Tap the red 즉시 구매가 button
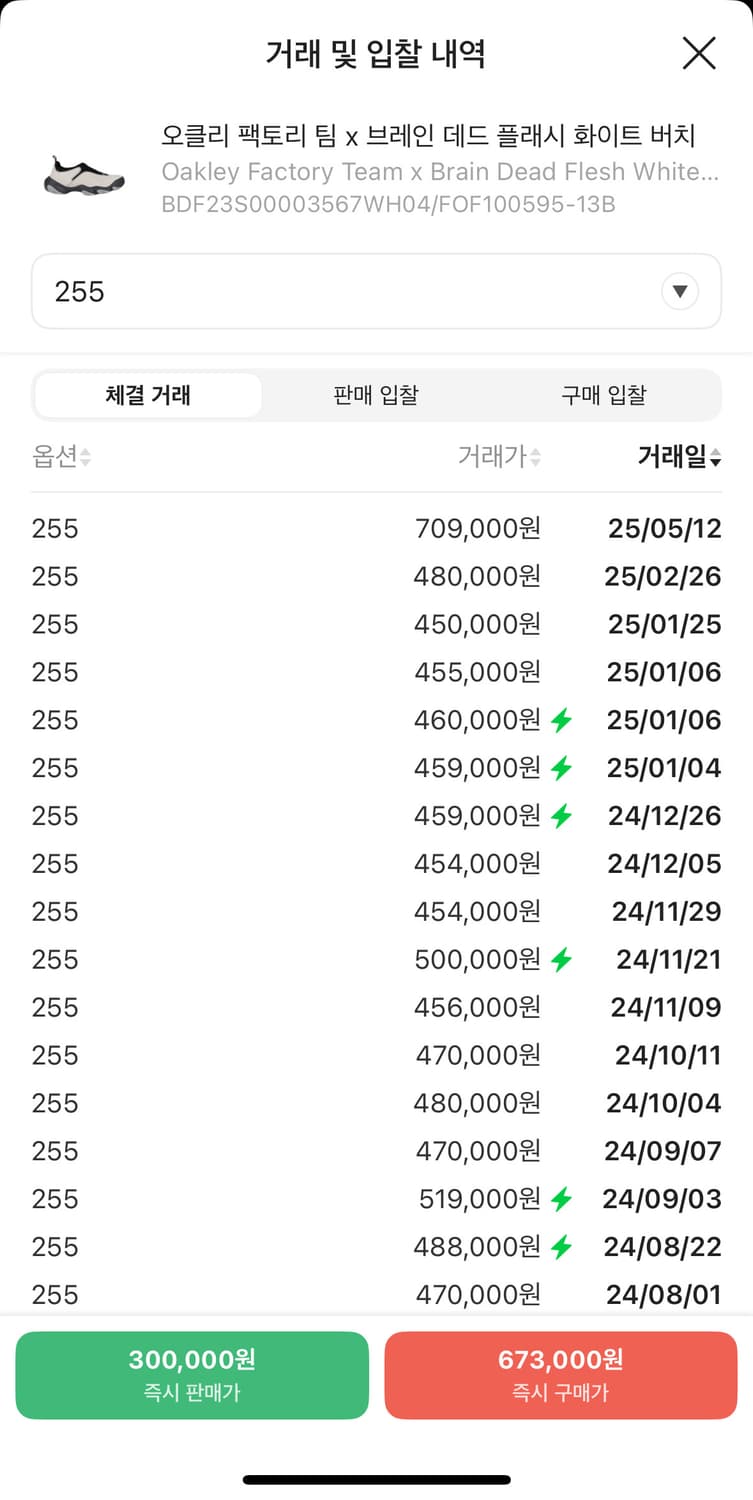The image size is (753, 1500). coord(561,1375)
